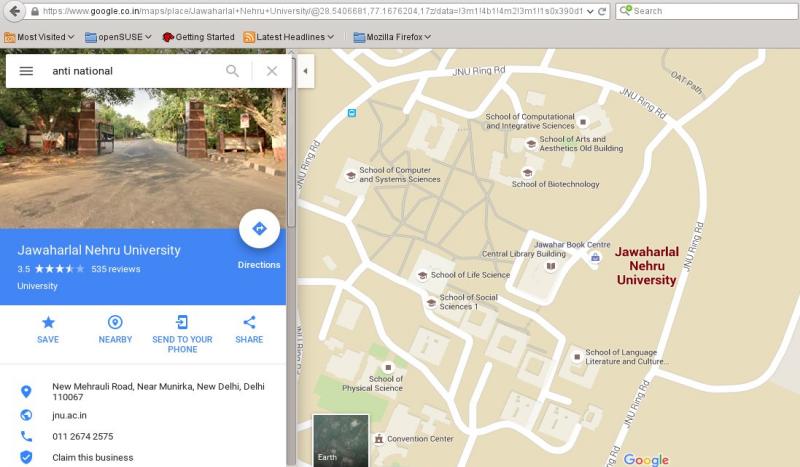The height and width of the screenshot is (467, 800).
Task: Send to your phone
Action: pos(182,330)
